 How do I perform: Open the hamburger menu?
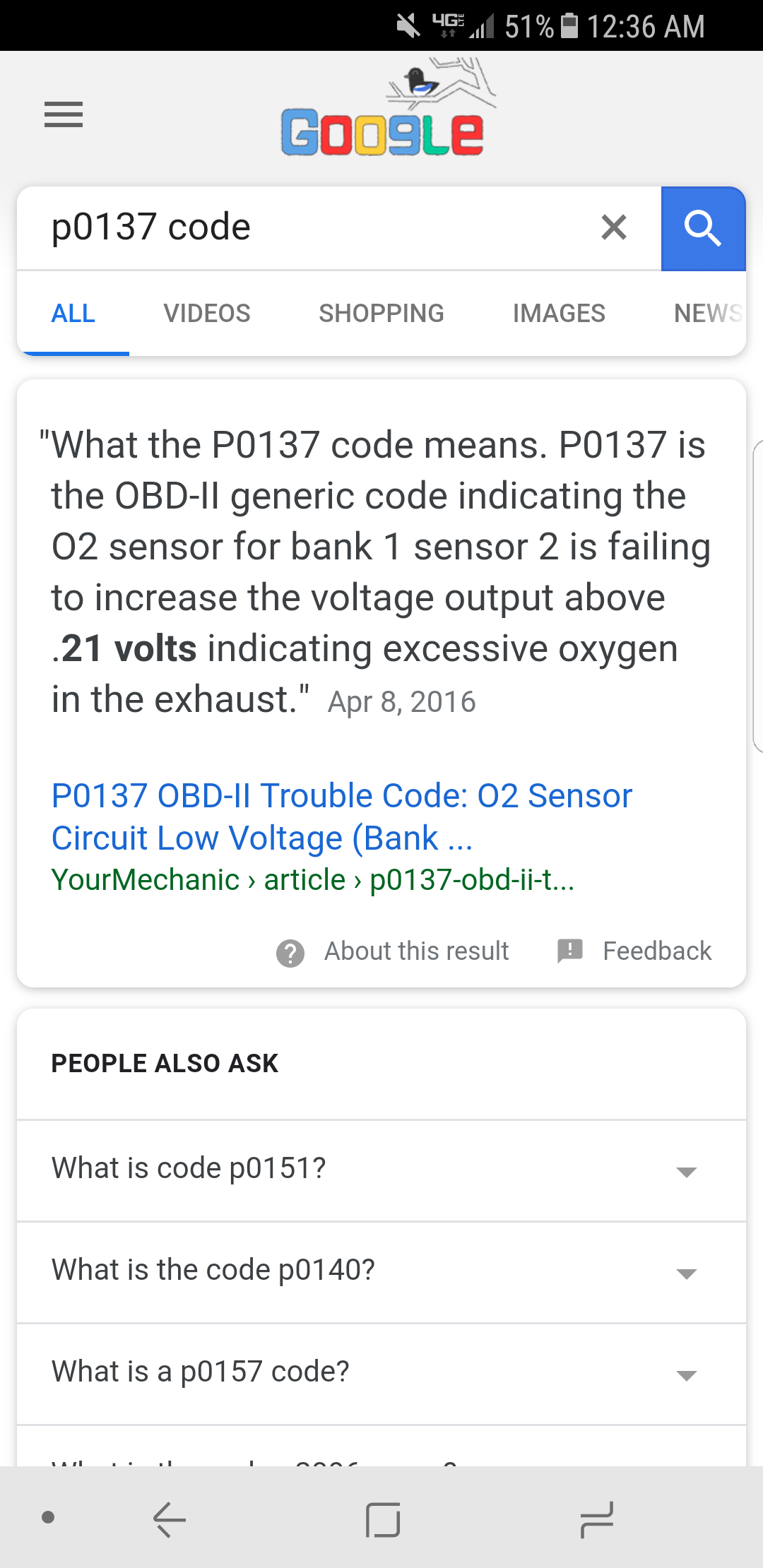(64, 114)
